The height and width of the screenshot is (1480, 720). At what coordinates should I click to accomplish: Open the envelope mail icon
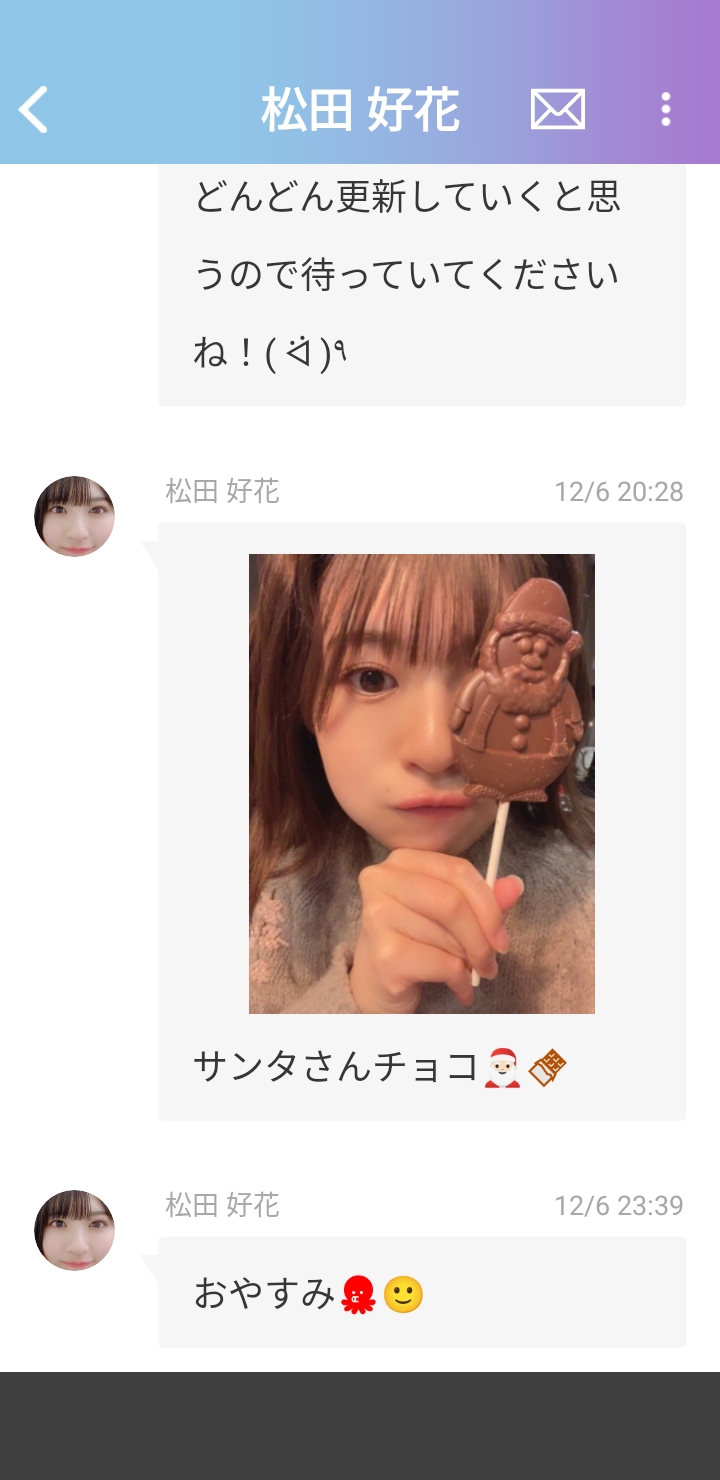tap(557, 110)
